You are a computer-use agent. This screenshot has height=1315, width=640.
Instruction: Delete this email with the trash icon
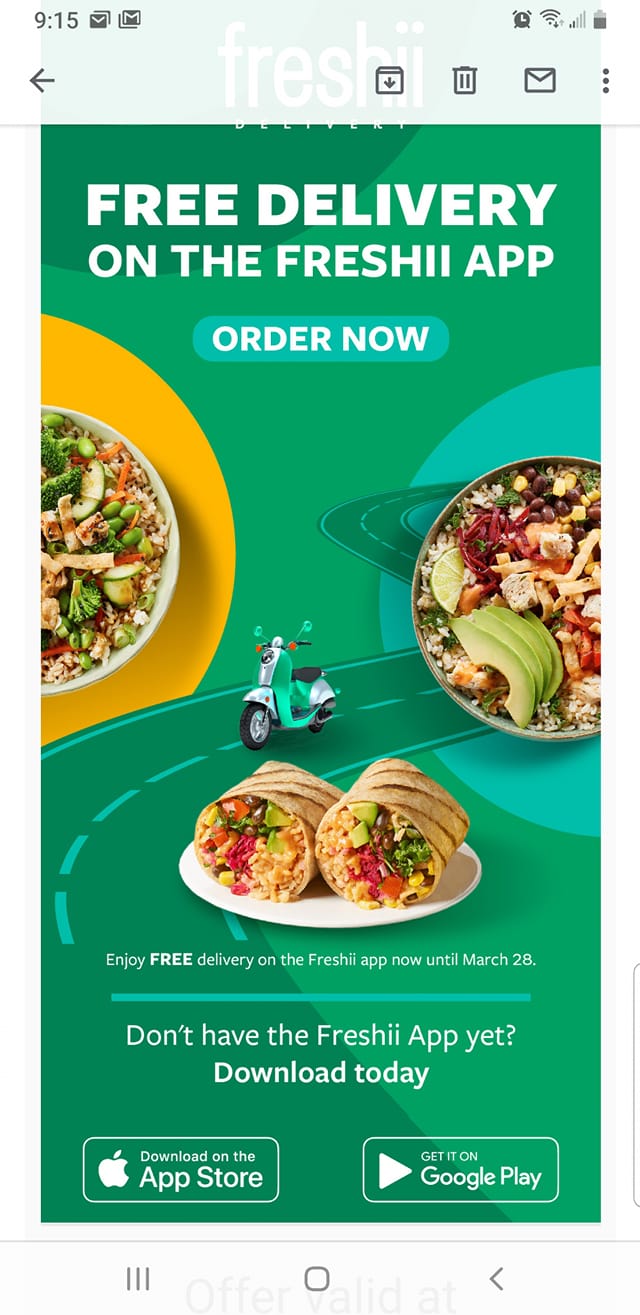click(464, 81)
